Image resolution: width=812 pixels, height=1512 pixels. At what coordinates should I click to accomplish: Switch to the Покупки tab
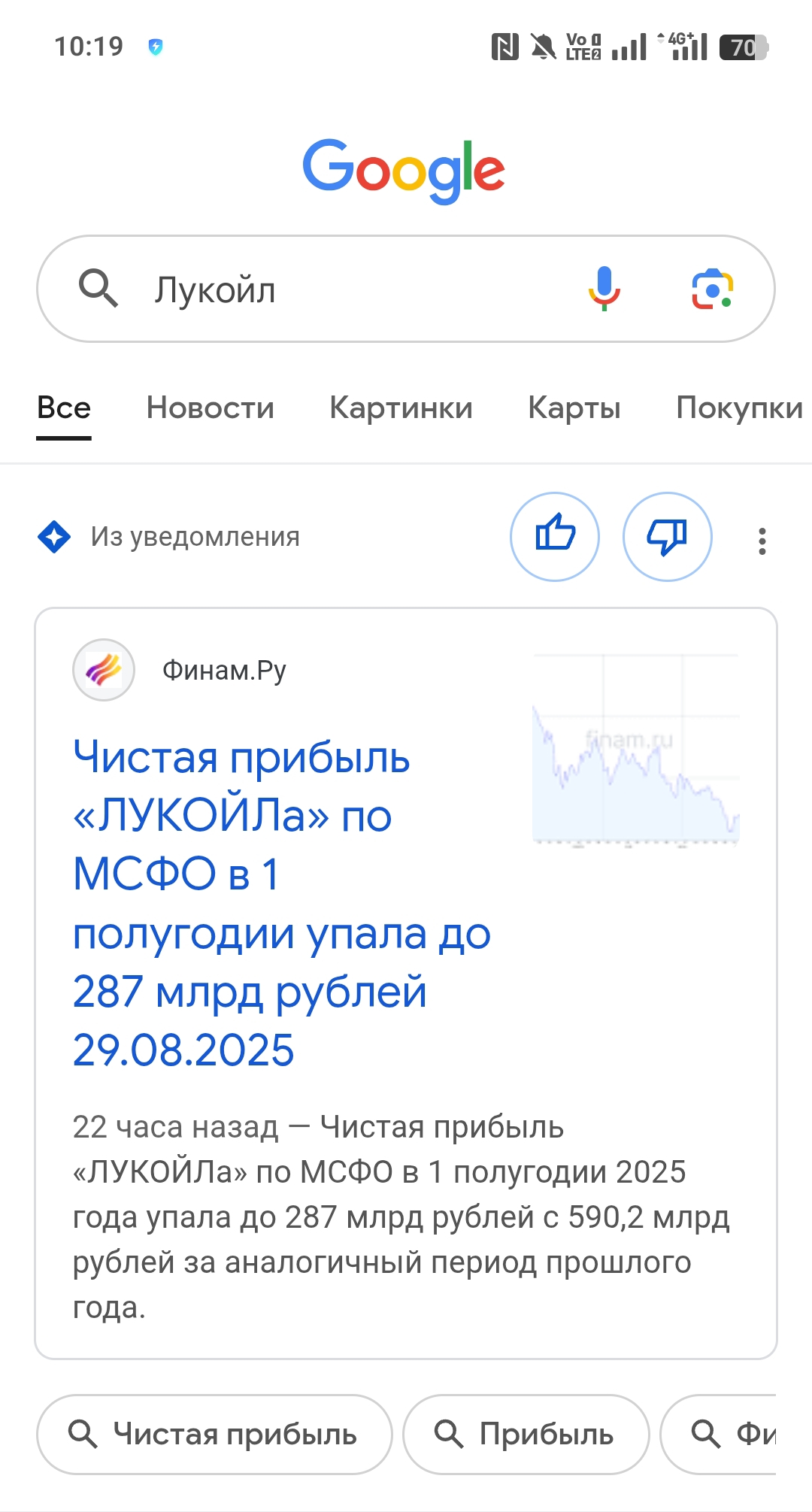click(739, 408)
